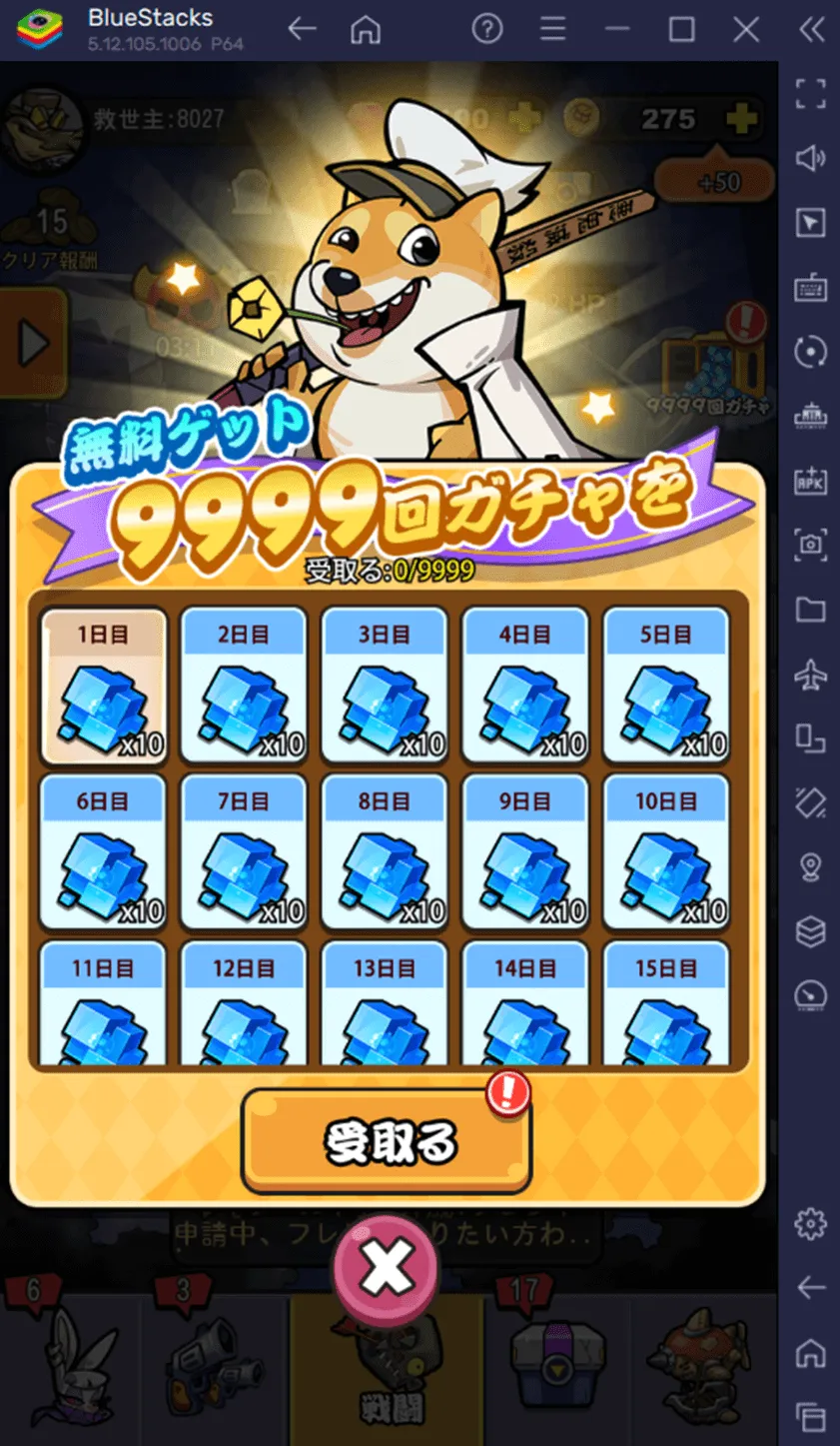Take a screenshot with the sidebar camera
Image resolution: width=840 pixels, height=1446 pixels.
(x=810, y=545)
